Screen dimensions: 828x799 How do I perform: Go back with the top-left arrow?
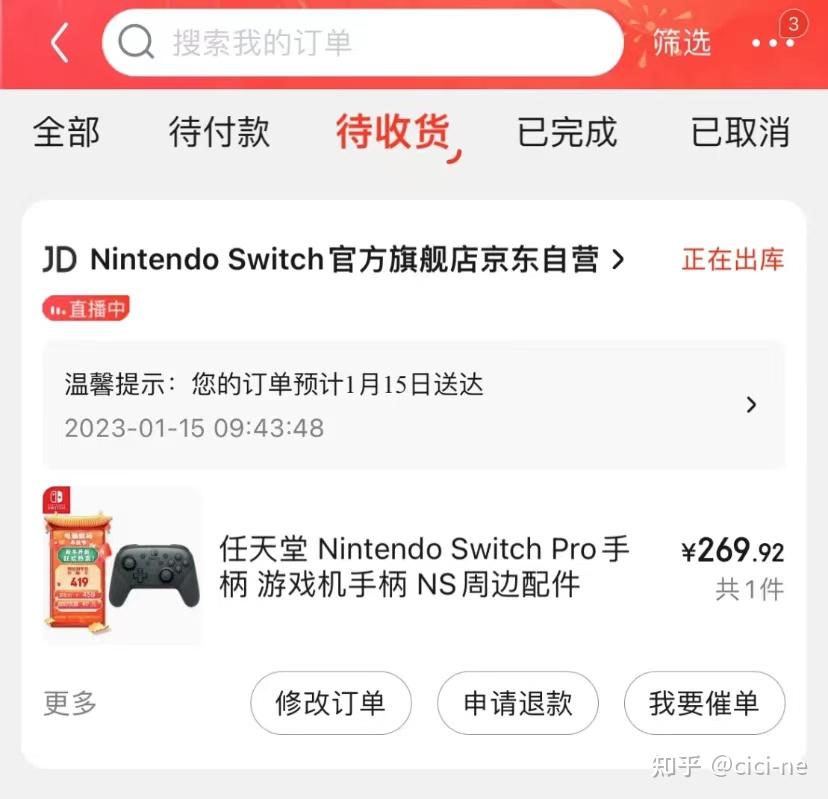point(60,44)
